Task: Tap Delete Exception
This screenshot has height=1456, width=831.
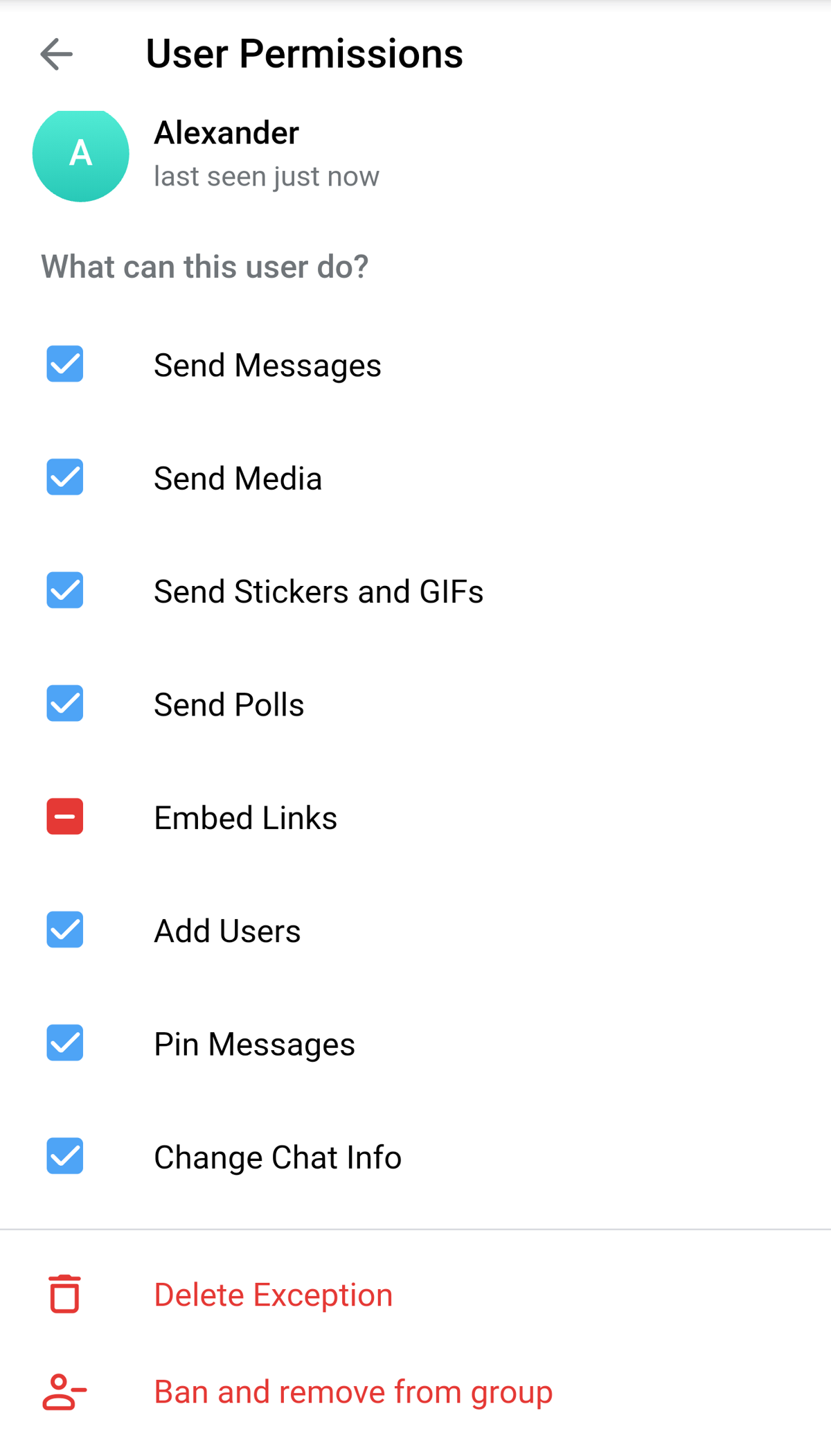Action: (273, 1295)
